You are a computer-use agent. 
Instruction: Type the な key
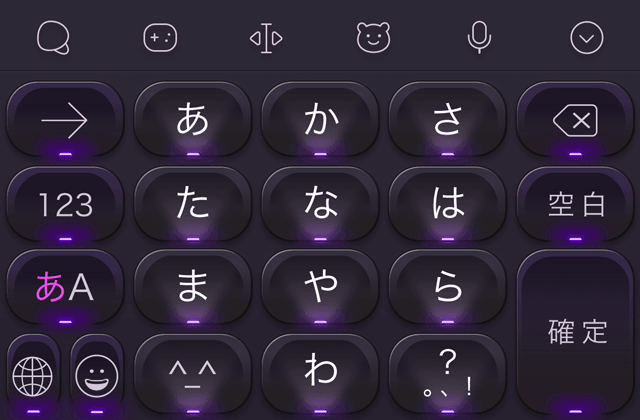coord(320,205)
